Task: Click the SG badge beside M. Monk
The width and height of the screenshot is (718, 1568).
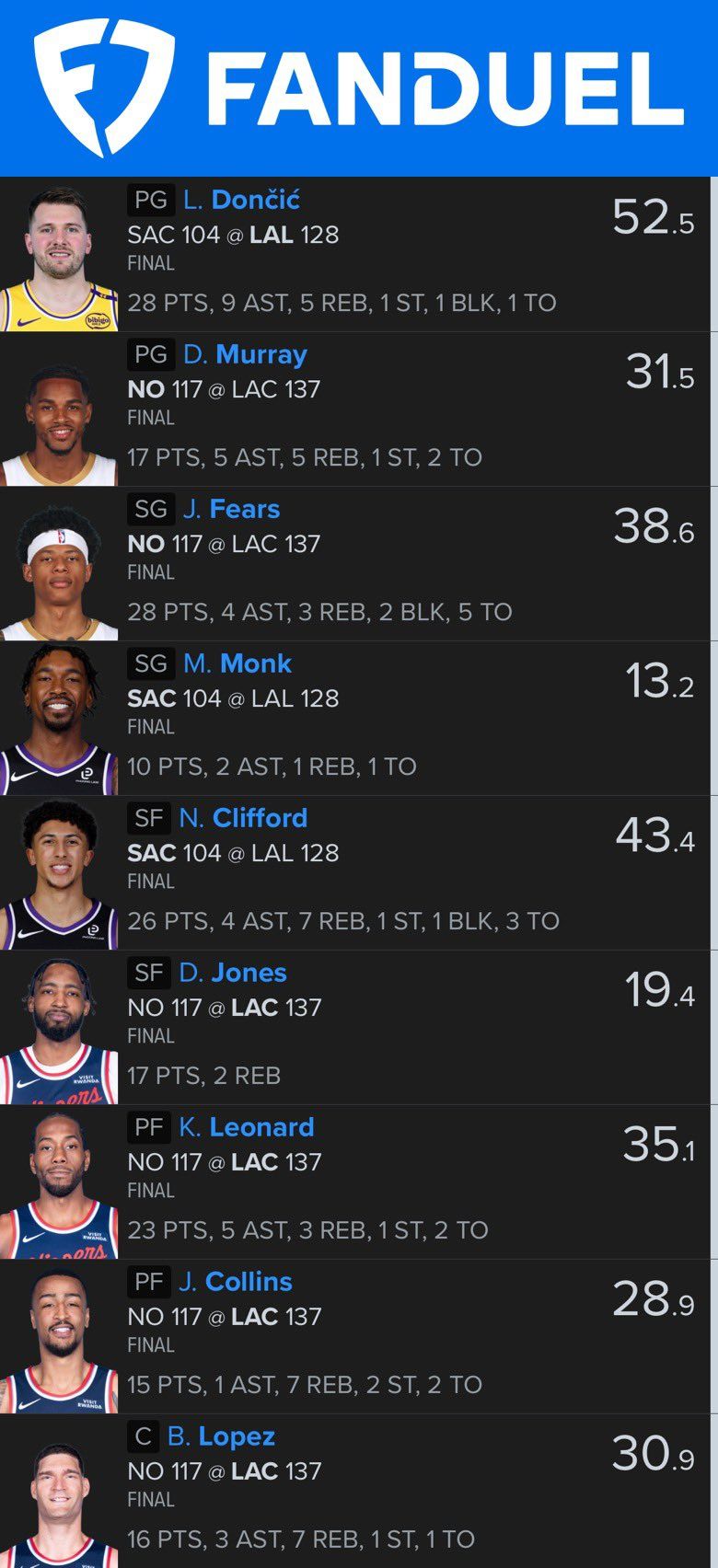Action: pyautogui.click(x=150, y=663)
